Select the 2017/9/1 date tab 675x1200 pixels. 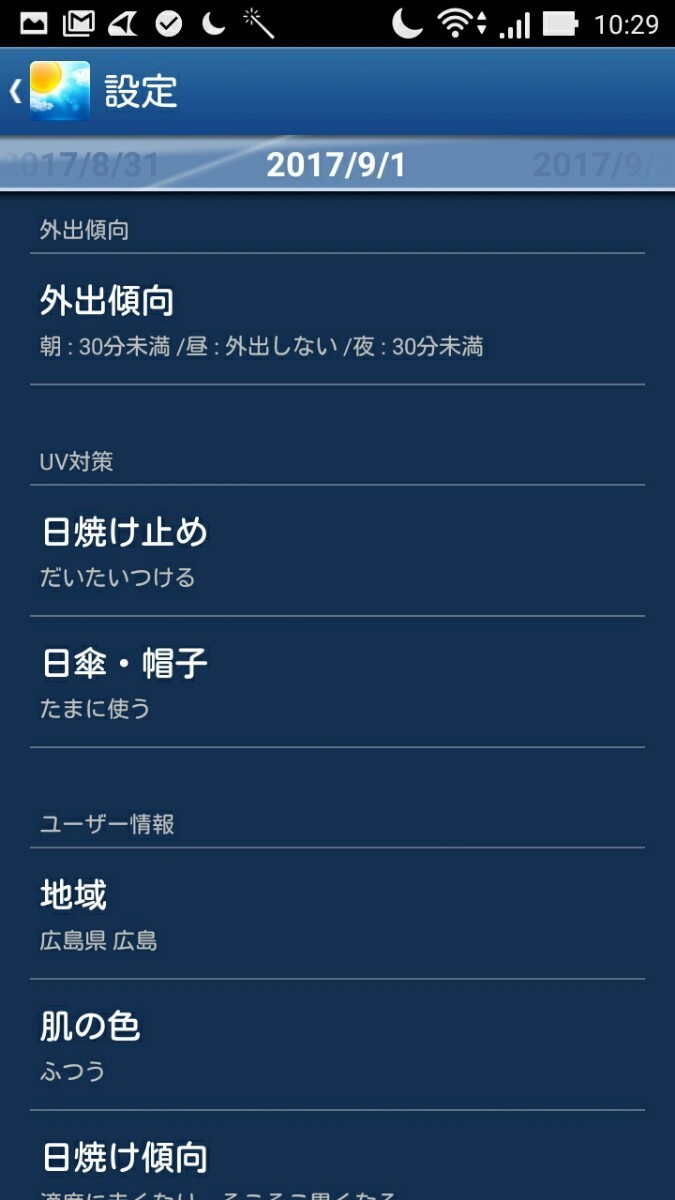point(336,165)
